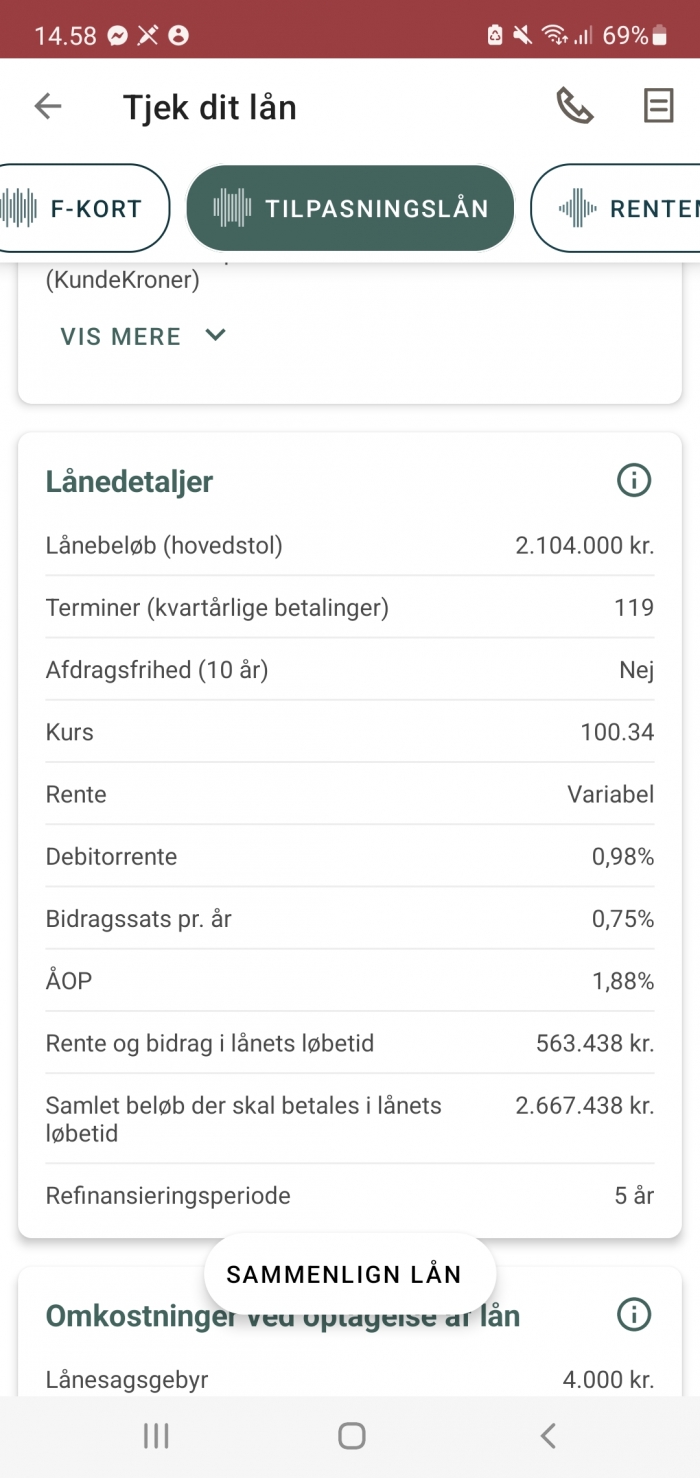Open the info icon next to Lånedetaljer
The image size is (700, 1478).
pyautogui.click(x=634, y=481)
